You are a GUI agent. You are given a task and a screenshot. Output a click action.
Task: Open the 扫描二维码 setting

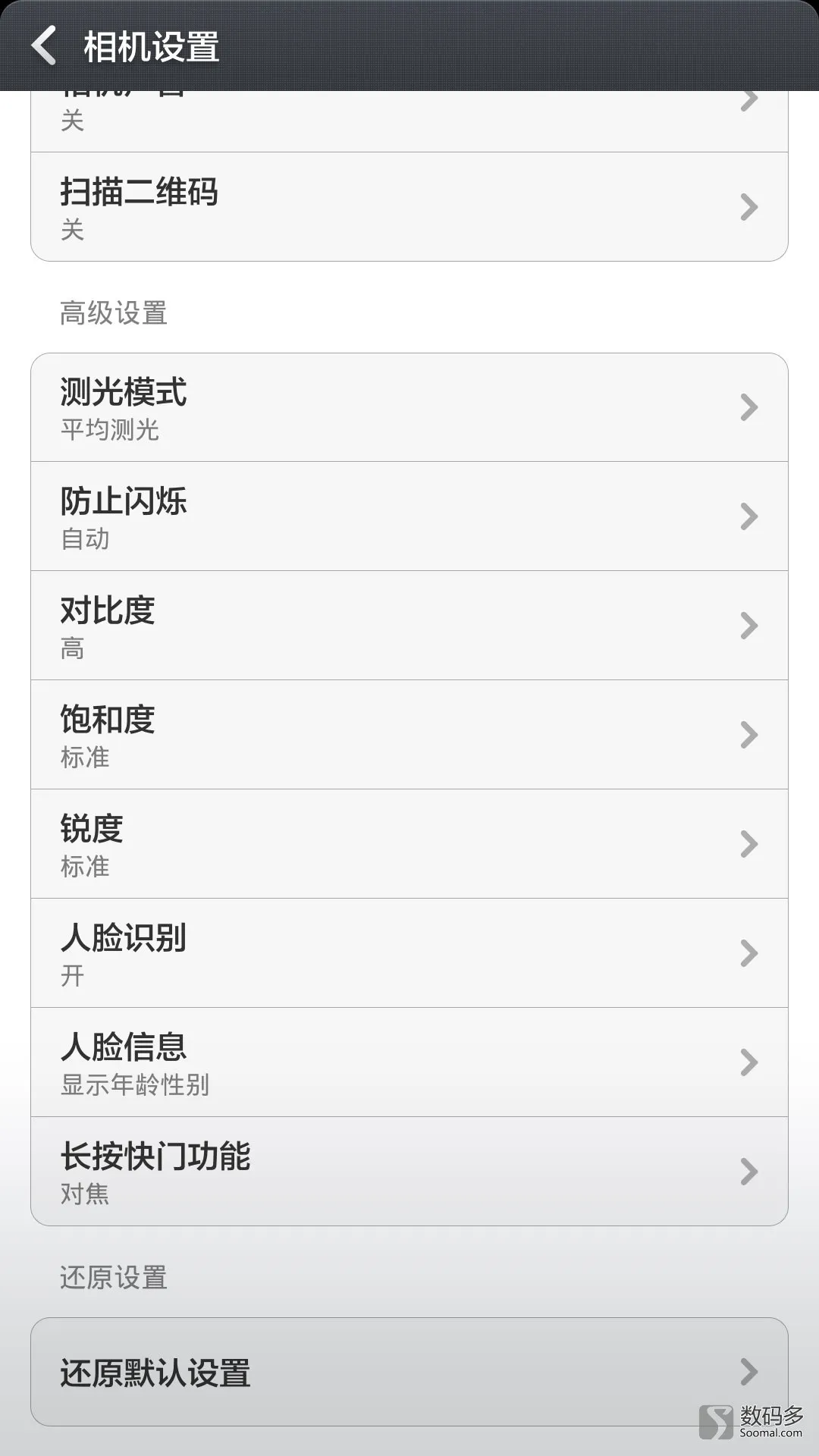pyautogui.click(x=409, y=207)
